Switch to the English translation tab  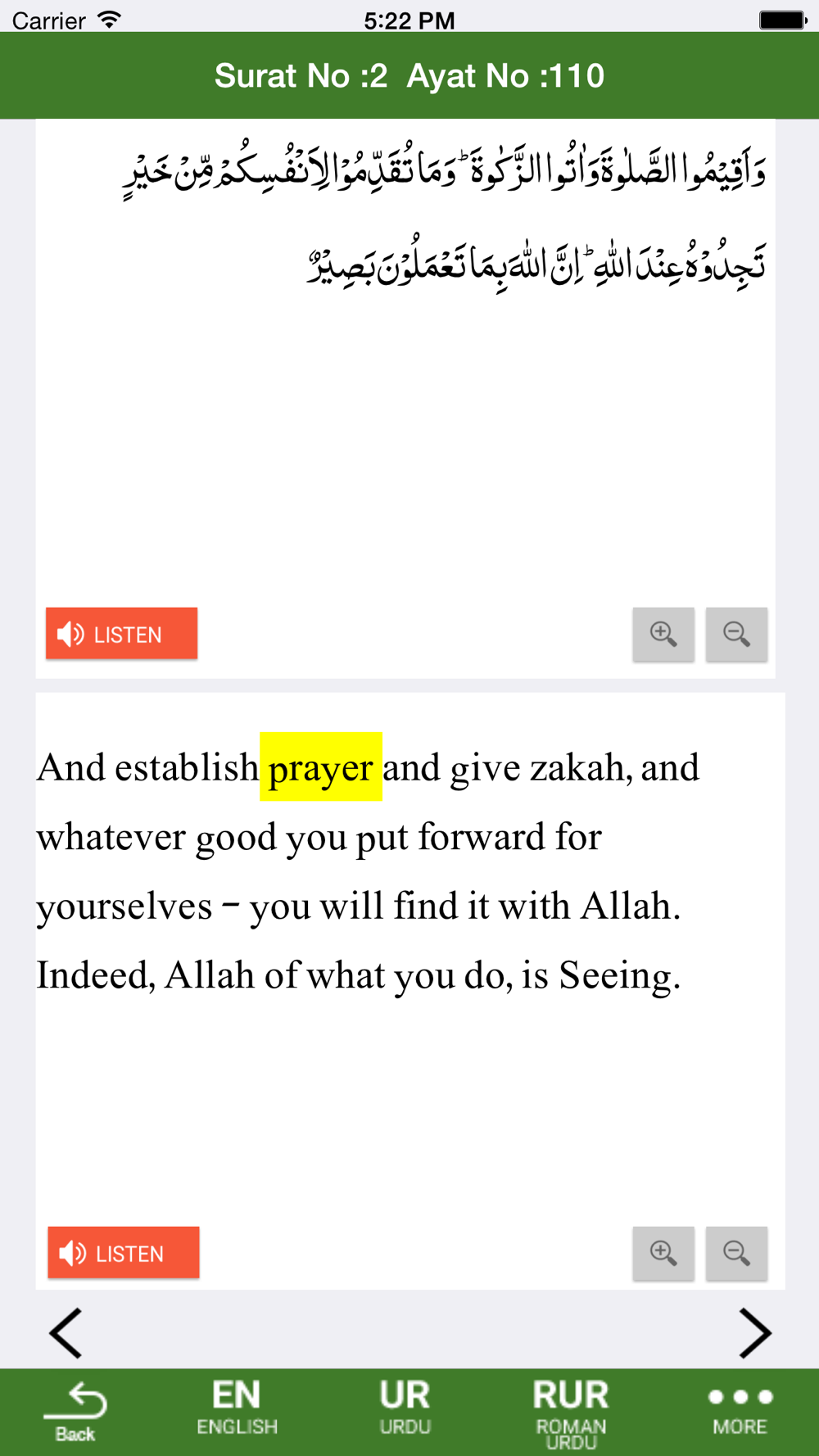click(237, 1408)
